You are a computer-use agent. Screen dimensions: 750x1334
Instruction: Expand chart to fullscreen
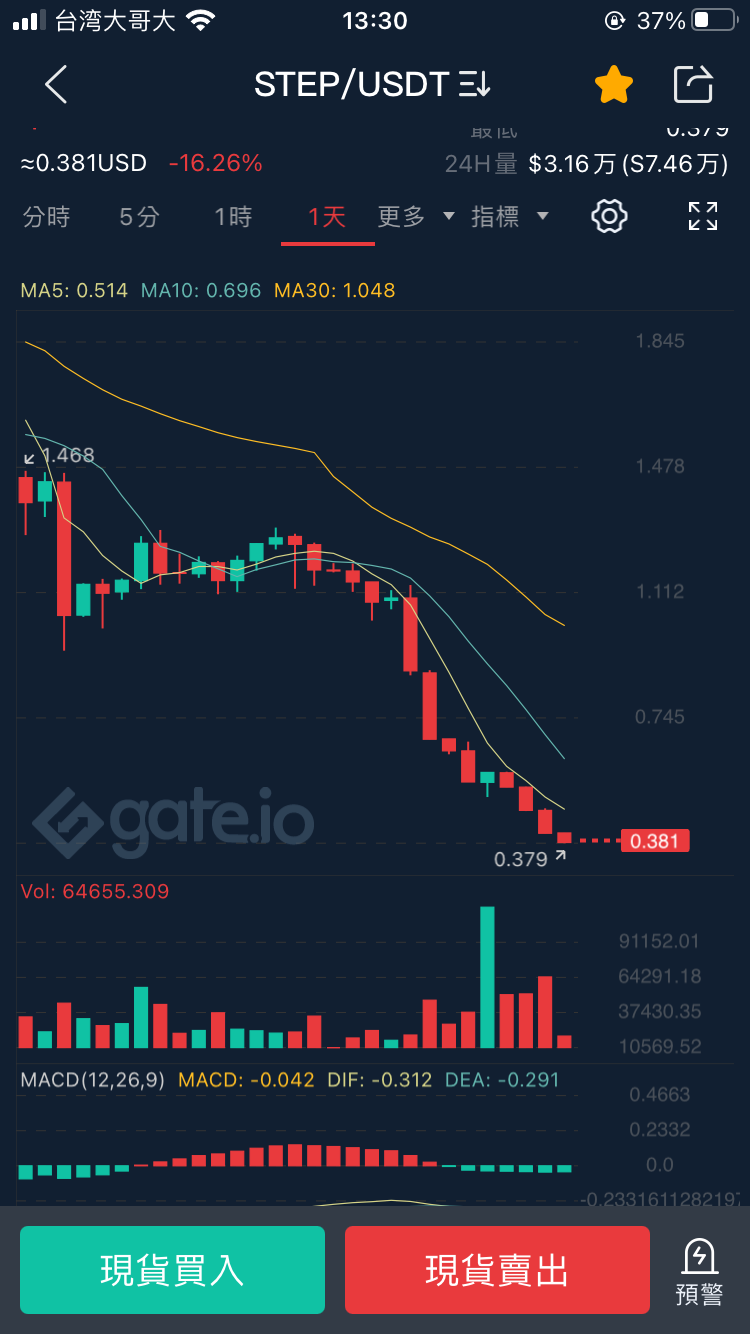click(703, 216)
